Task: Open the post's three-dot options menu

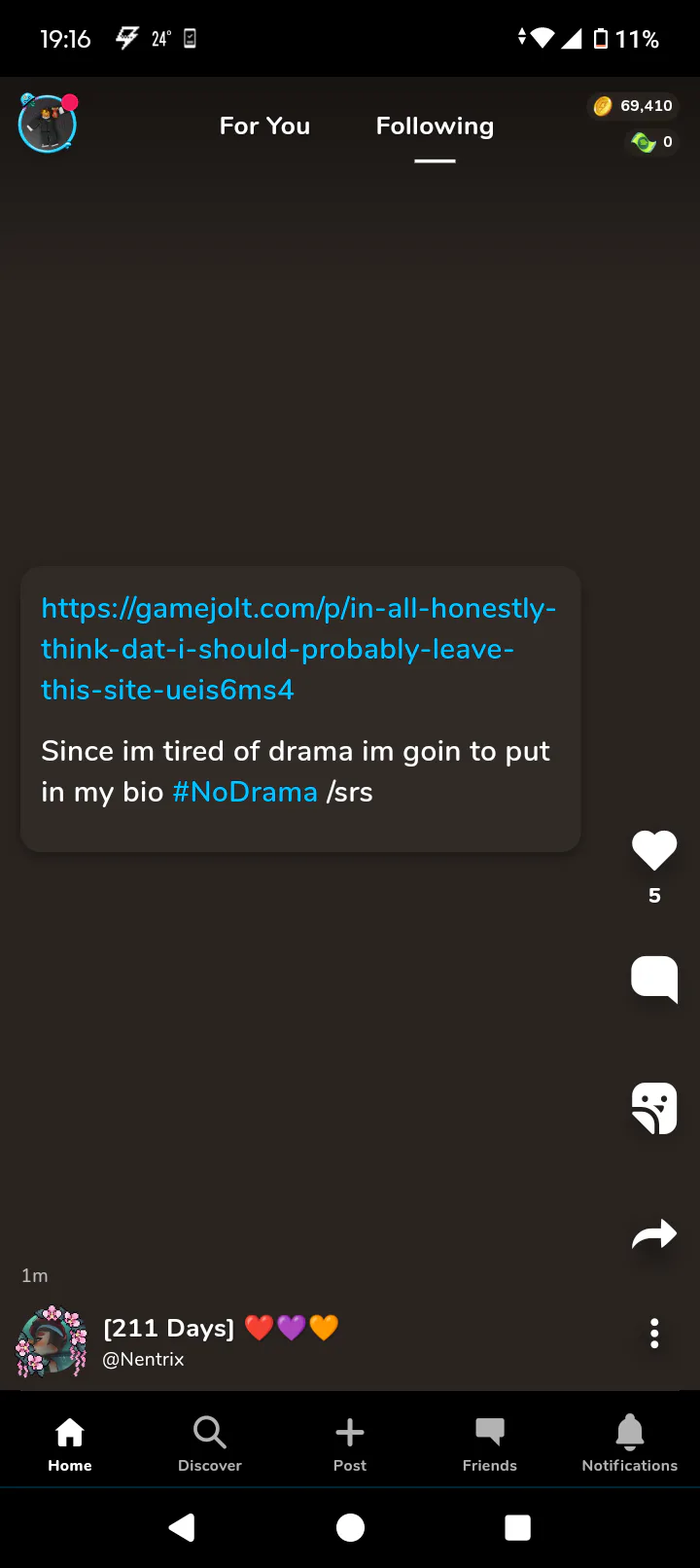Action: (654, 1333)
